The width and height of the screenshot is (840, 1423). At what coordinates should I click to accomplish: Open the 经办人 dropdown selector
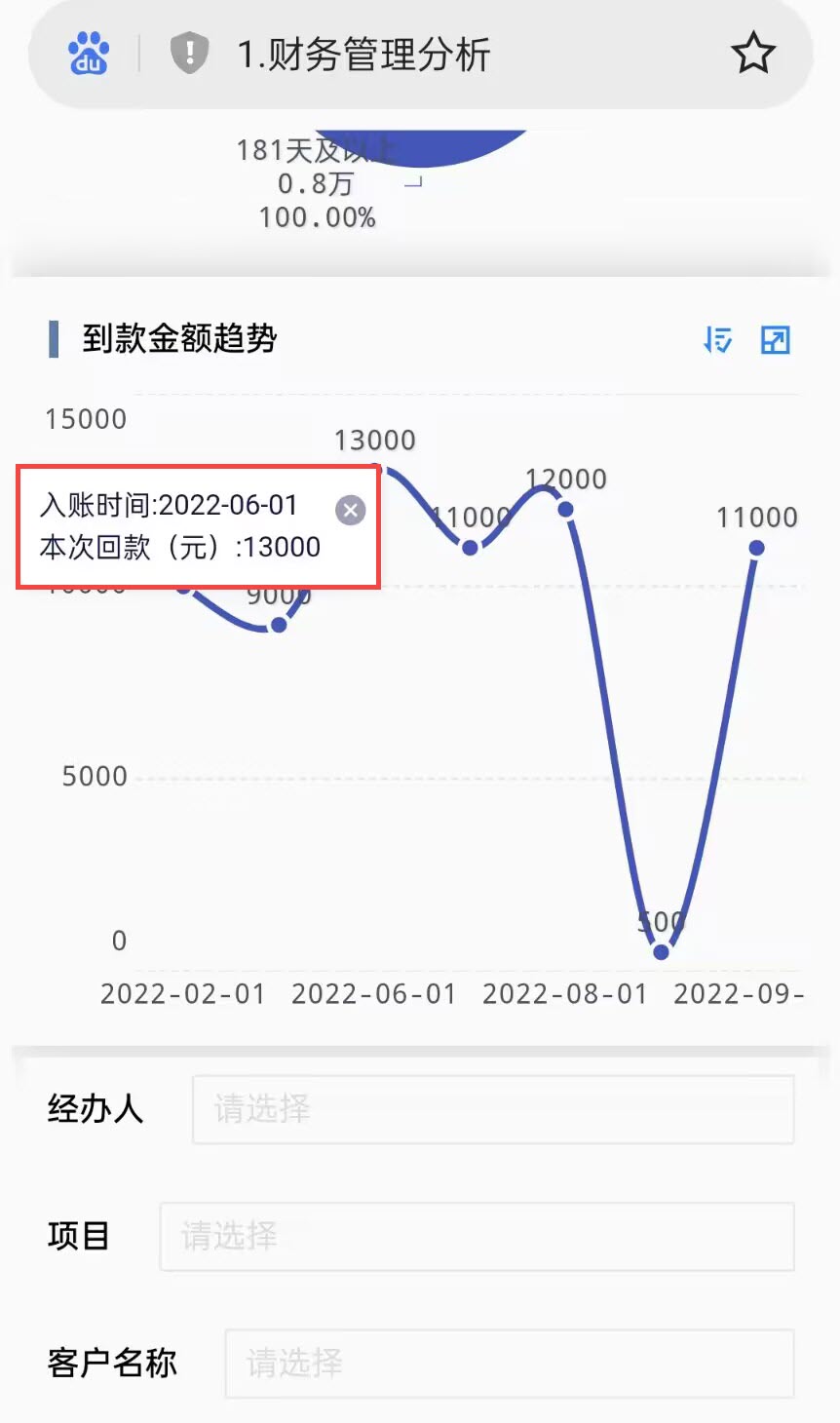[492, 1109]
